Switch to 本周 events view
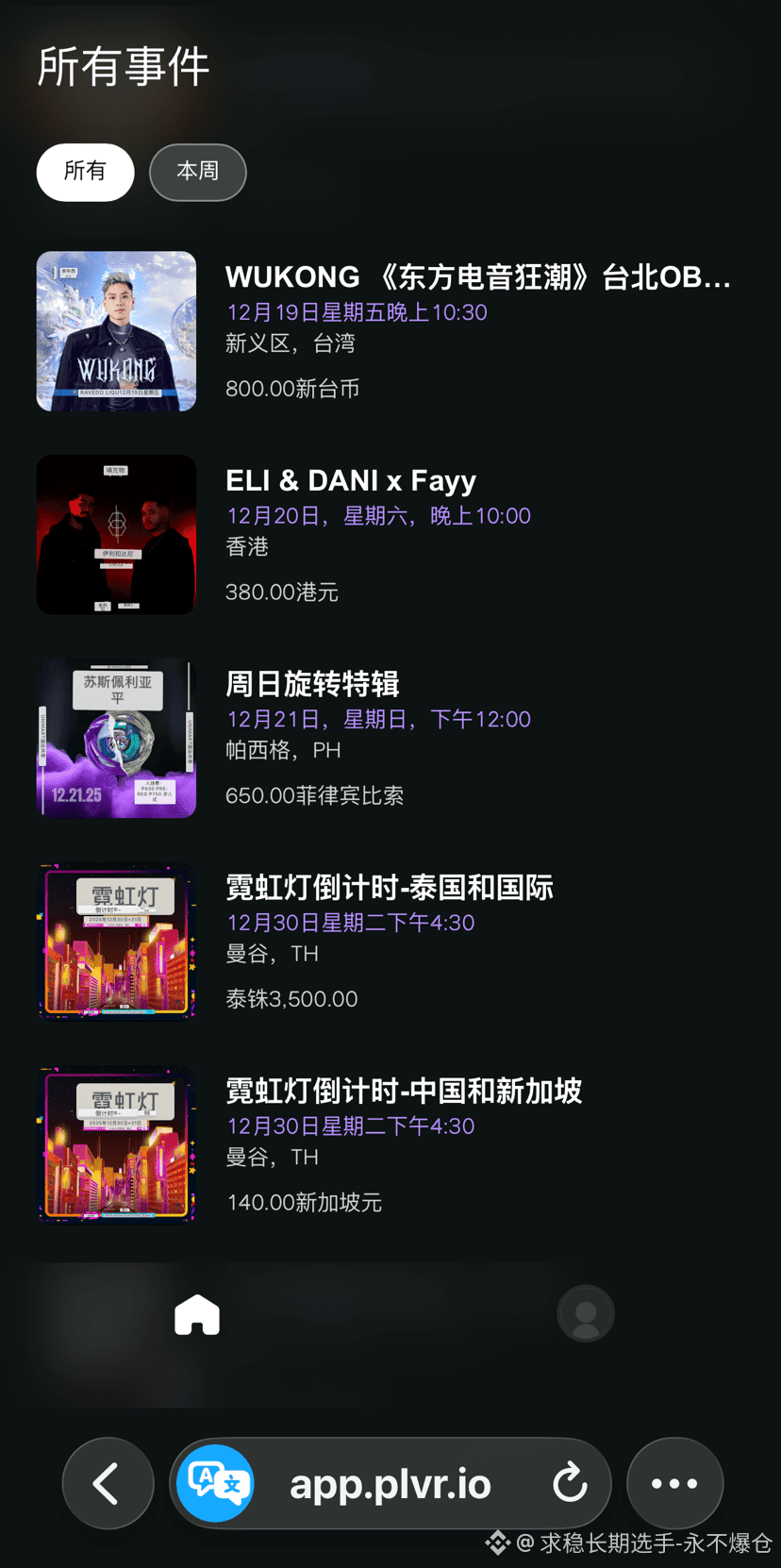 click(197, 173)
